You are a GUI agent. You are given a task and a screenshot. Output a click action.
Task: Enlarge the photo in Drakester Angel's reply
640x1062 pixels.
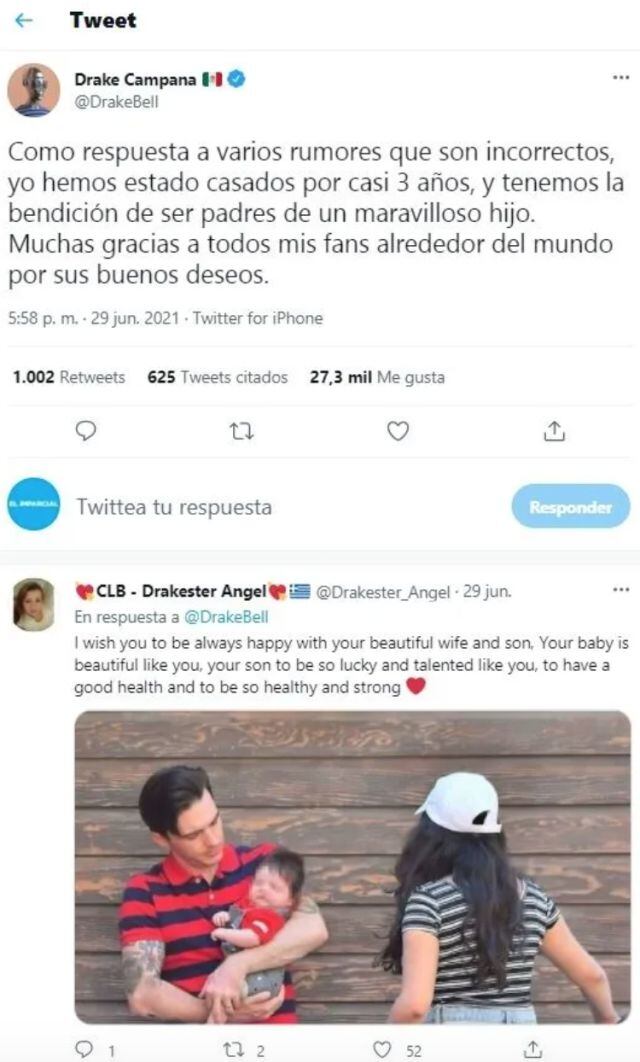coord(352,866)
